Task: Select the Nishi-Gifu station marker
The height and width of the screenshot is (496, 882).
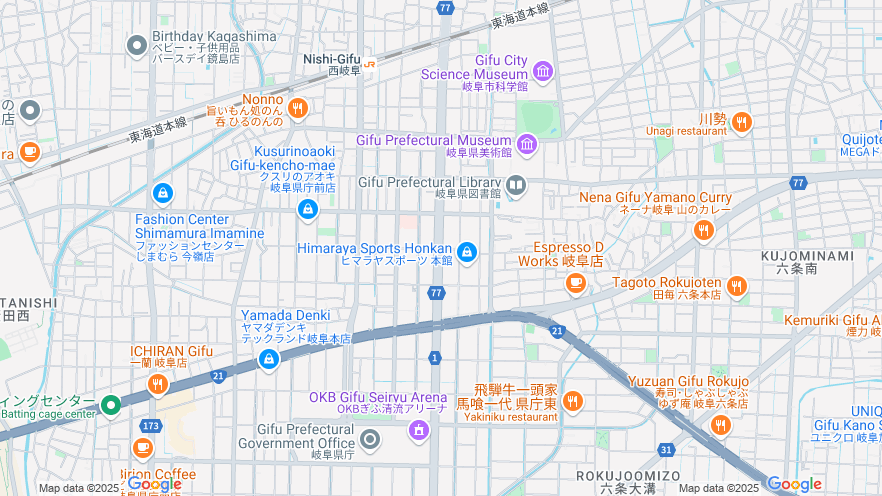Action: pos(370,64)
